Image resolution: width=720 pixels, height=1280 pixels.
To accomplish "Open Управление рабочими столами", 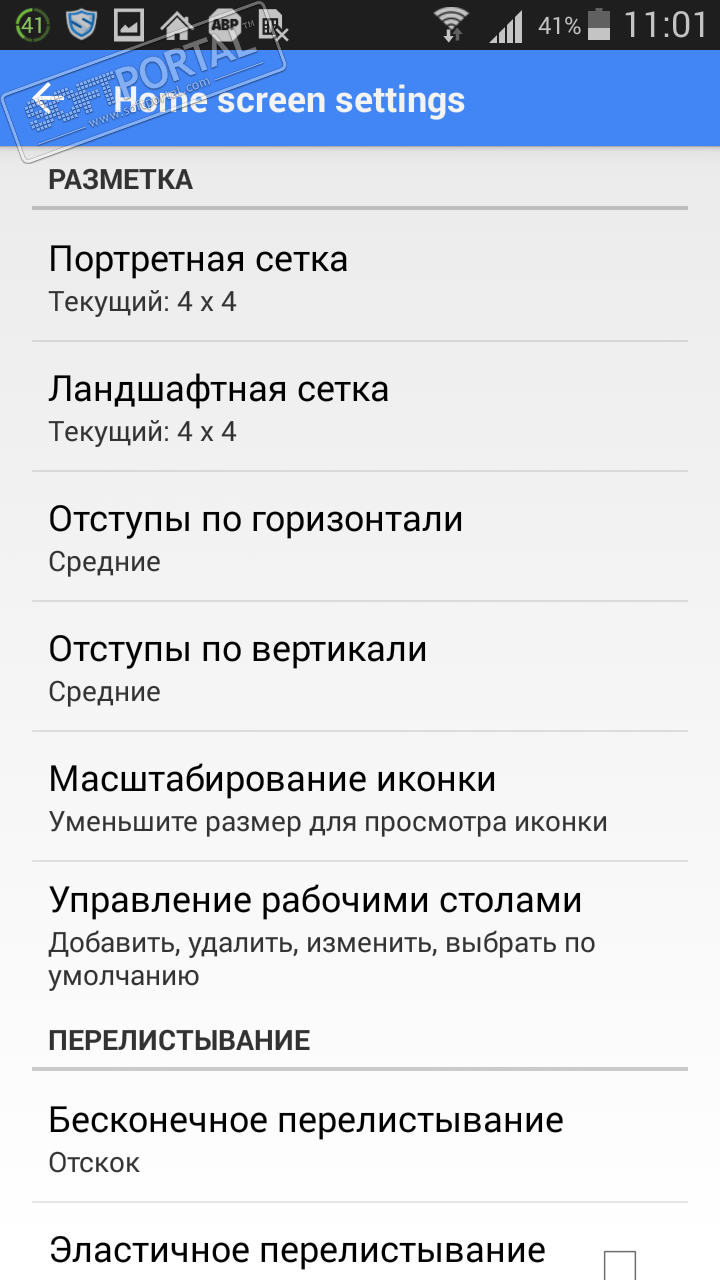I will click(360, 932).
